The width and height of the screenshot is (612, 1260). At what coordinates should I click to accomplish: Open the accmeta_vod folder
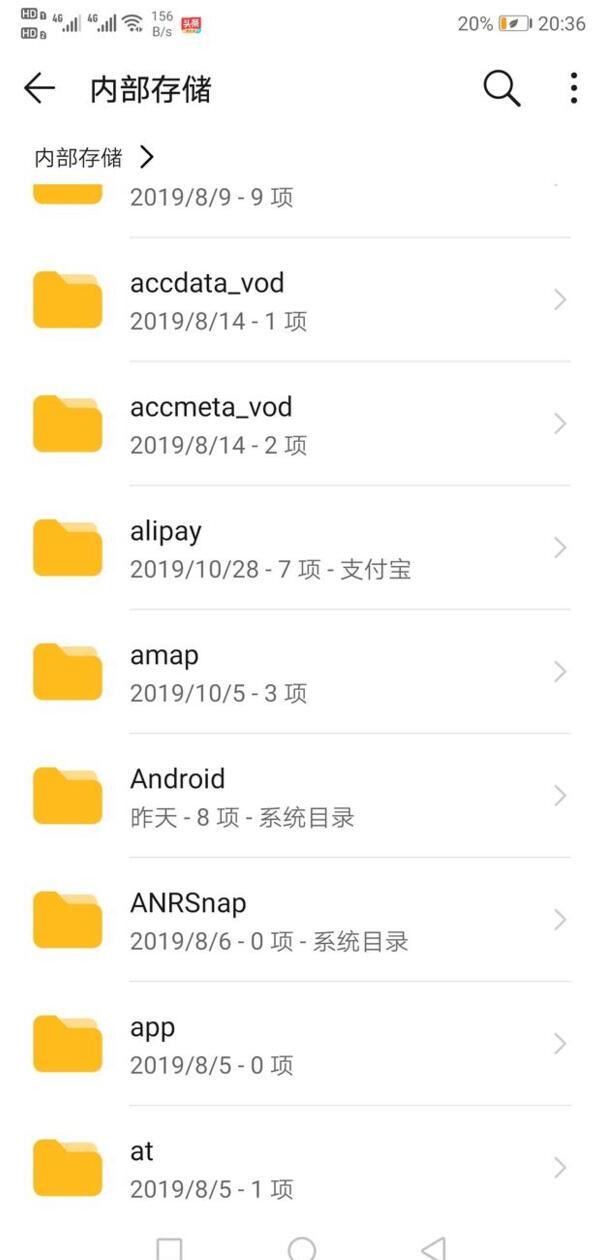point(306,424)
